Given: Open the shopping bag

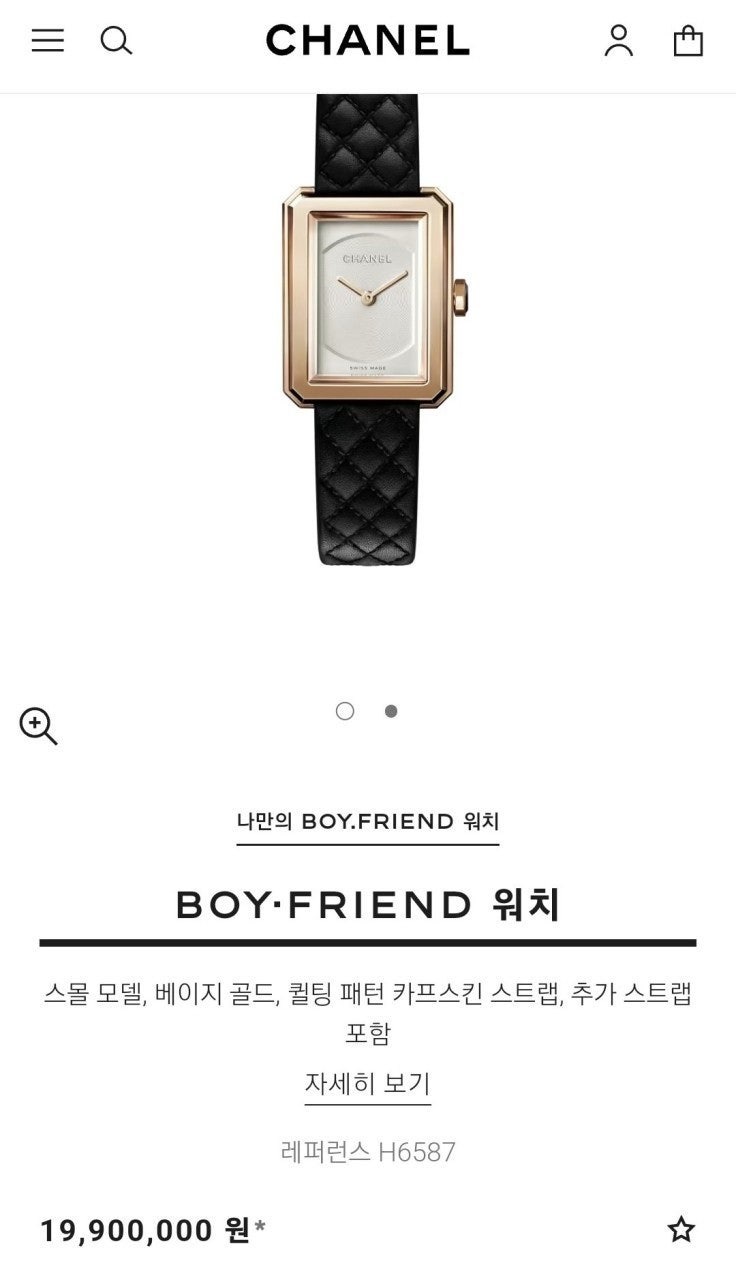Looking at the screenshot, I should point(688,40).
